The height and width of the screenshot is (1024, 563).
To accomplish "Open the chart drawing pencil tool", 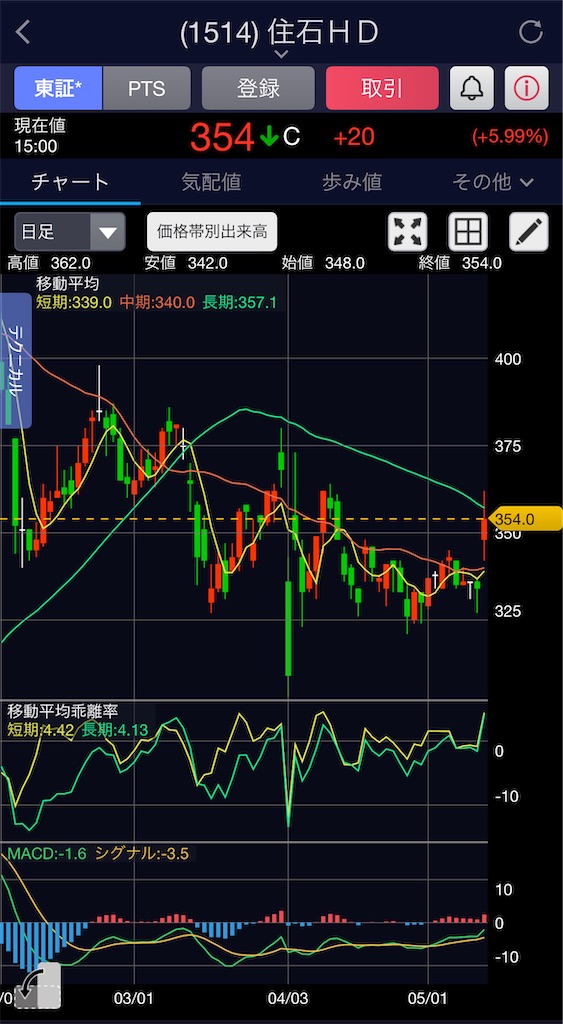I will coord(529,232).
